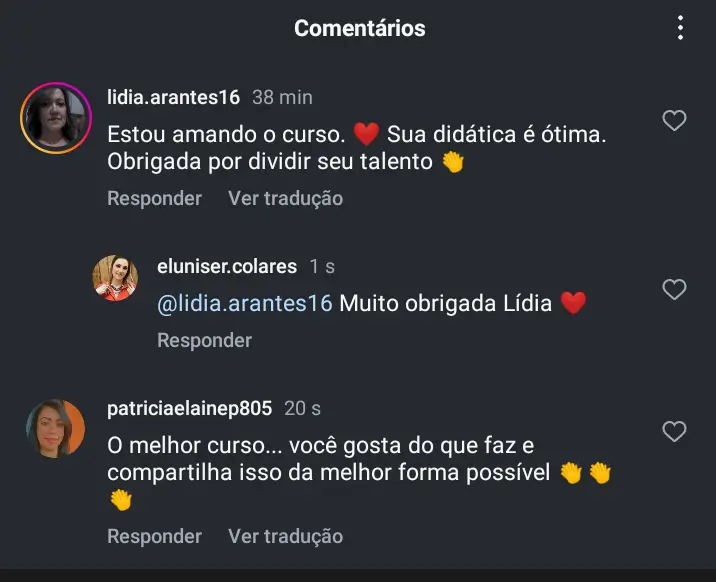Viewport: 716px width, 582px height.
Task: Open the lidia.arantes16 username above her comment
Action: click(173, 97)
